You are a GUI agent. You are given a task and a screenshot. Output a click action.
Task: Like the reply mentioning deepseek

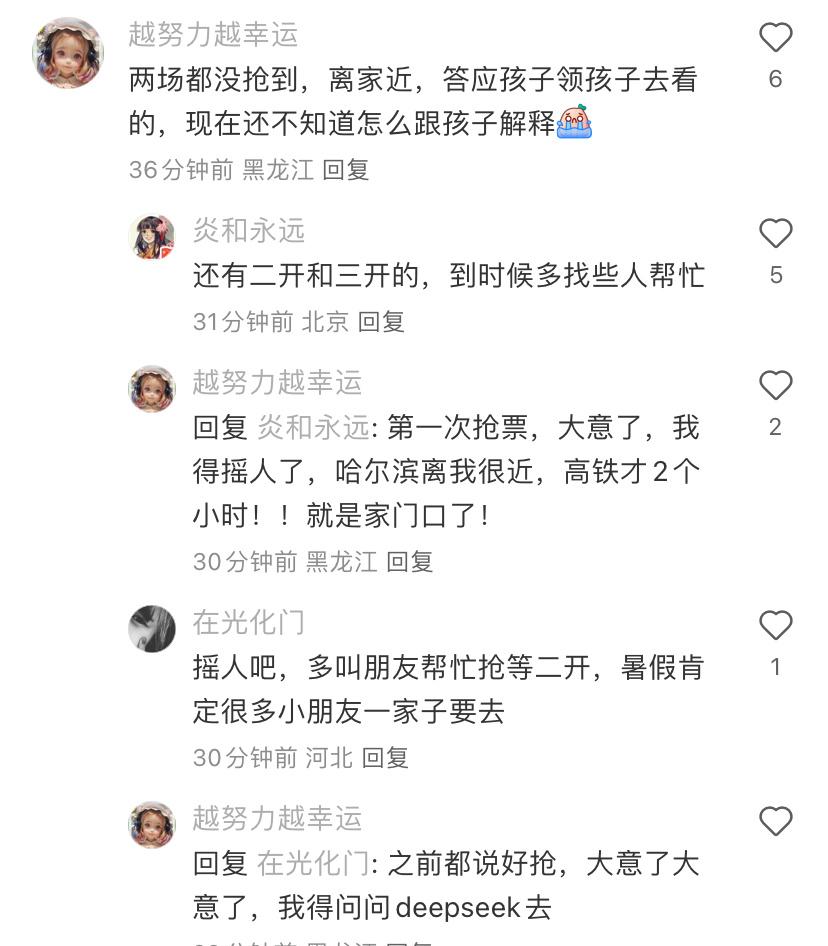[775, 822]
